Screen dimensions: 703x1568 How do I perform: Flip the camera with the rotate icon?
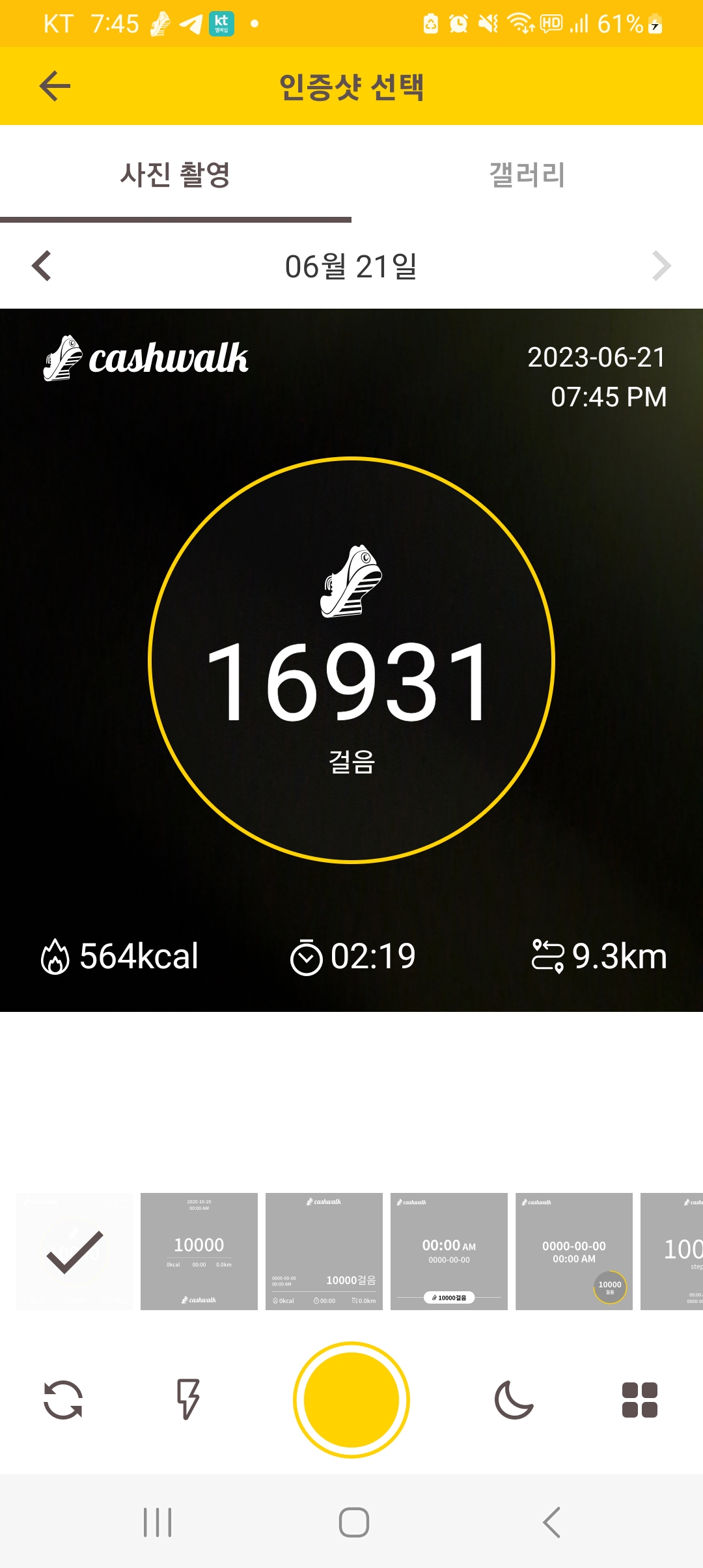(63, 1399)
